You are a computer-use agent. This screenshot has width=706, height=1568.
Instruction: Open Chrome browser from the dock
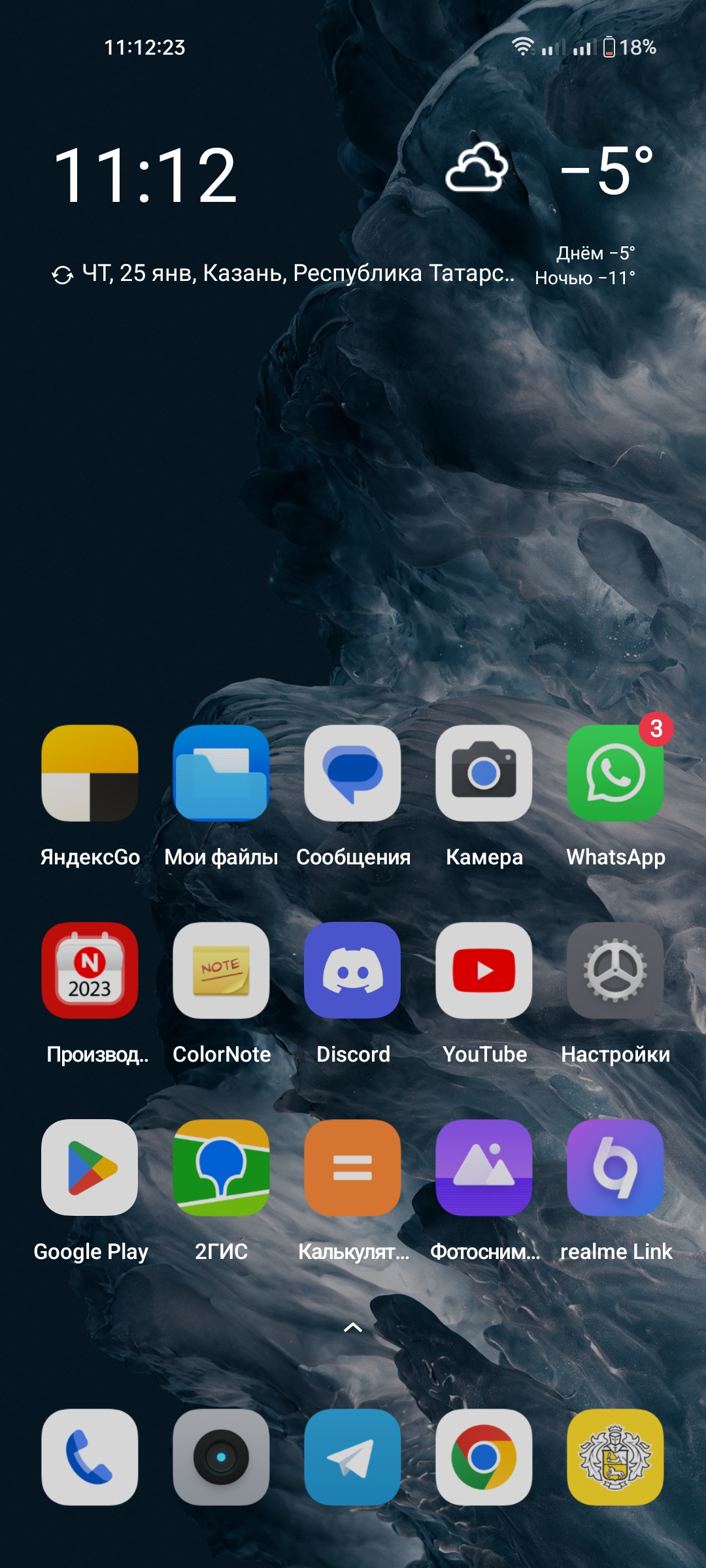tap(484, 1457)
